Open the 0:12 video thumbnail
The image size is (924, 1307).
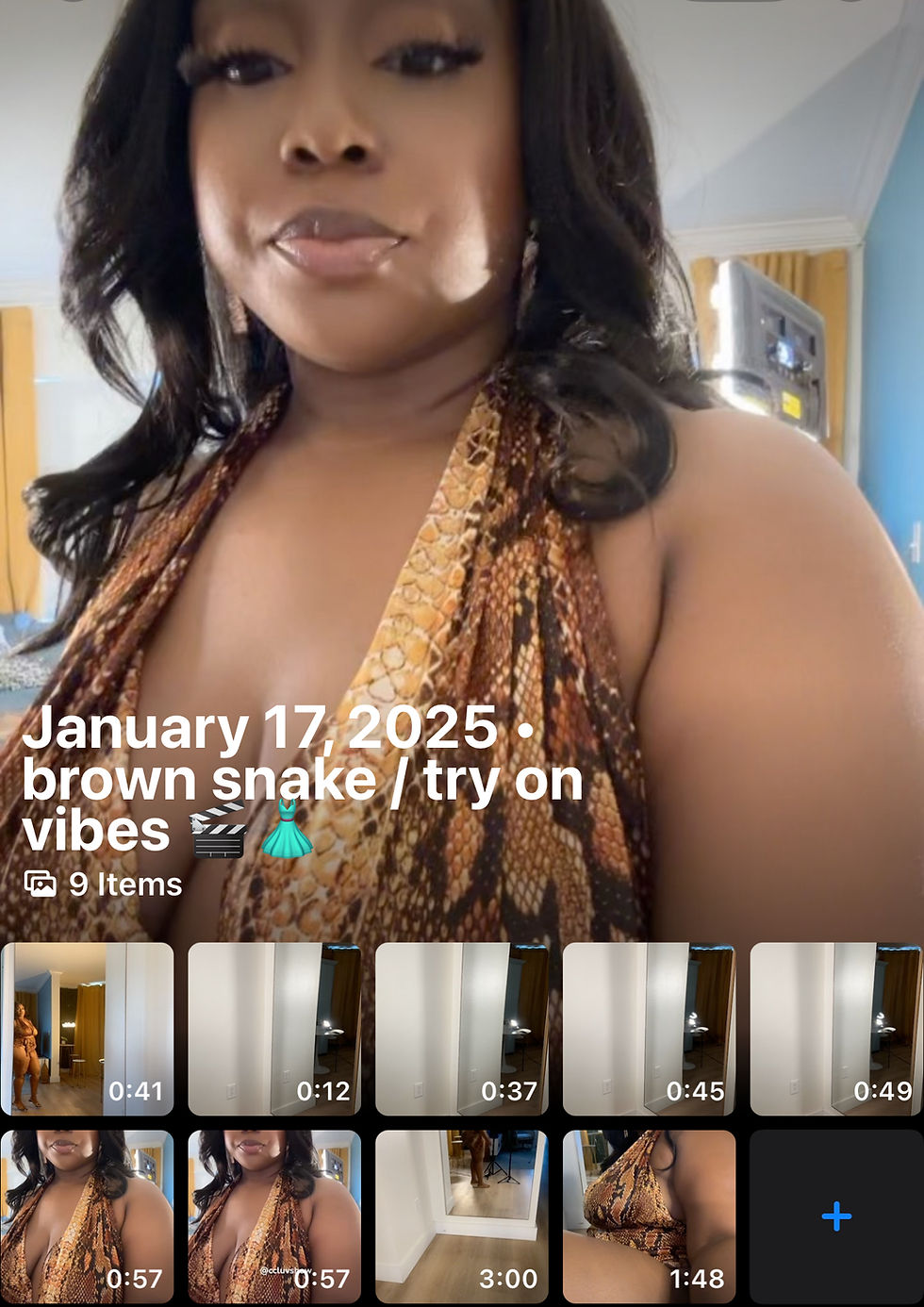click(275, 1030)
